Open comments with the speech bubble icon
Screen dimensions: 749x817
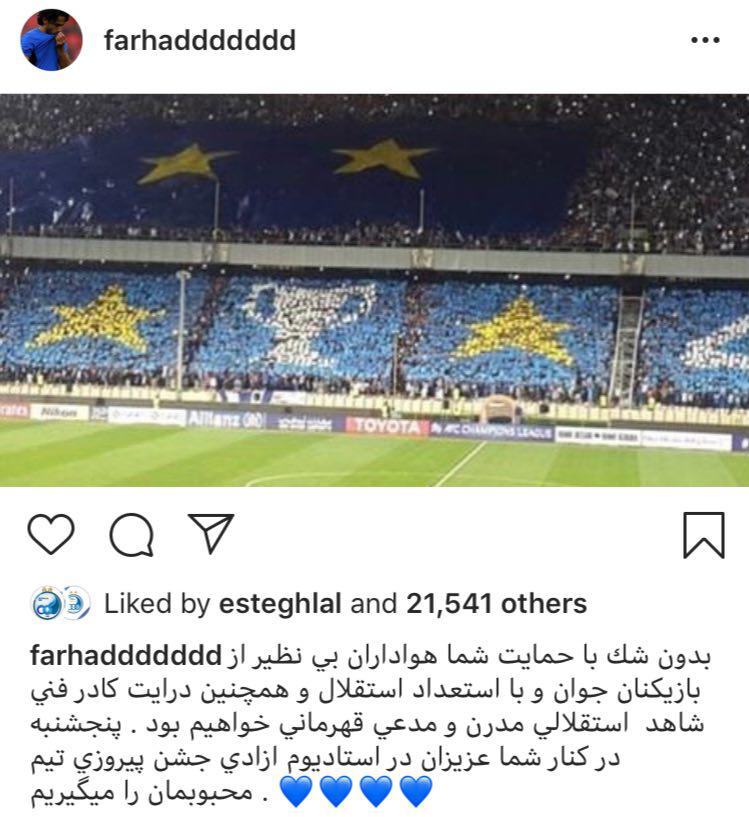click(x=131, y=536)
